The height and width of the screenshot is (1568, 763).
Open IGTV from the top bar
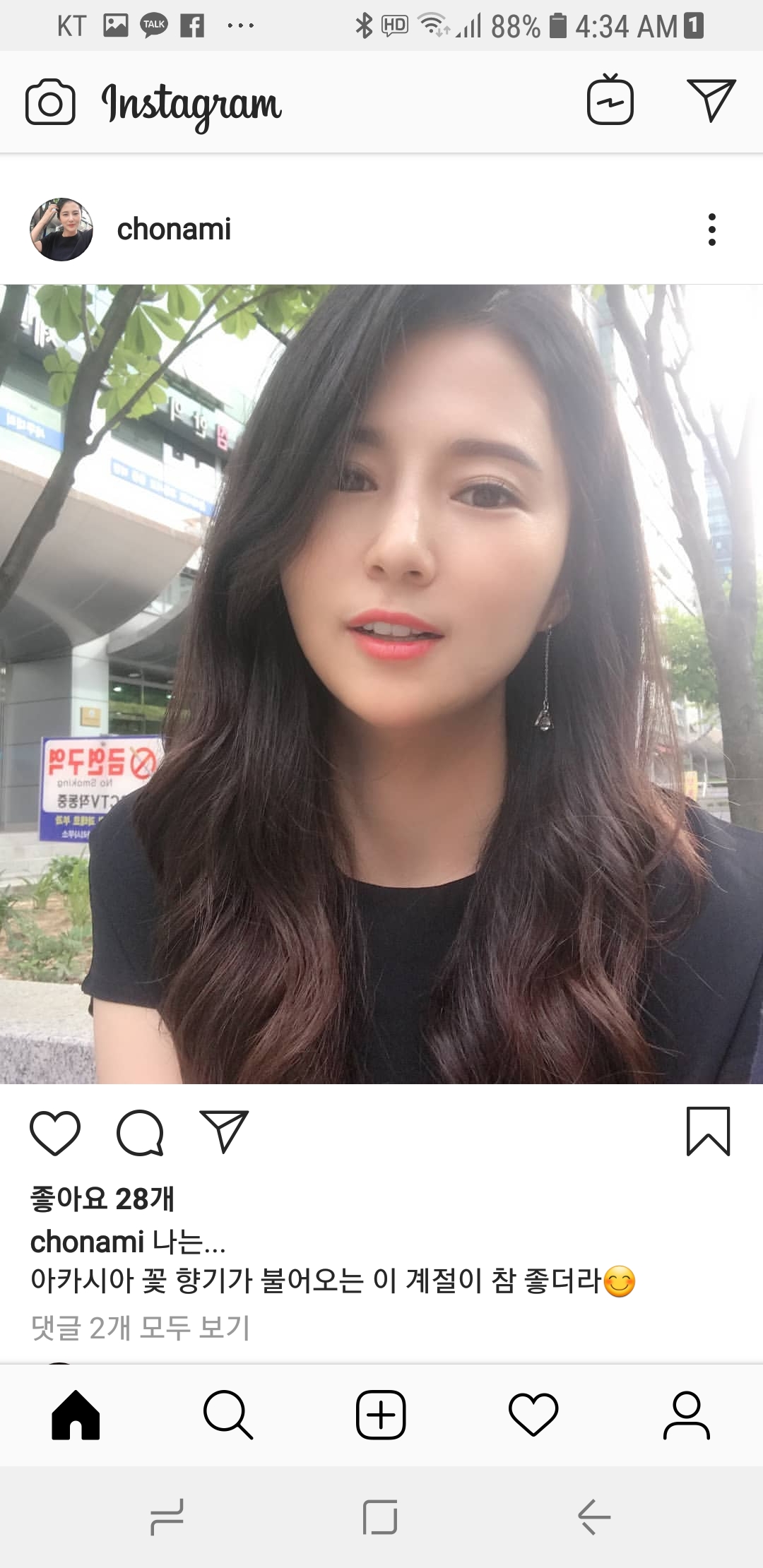(x=609, y=101)
